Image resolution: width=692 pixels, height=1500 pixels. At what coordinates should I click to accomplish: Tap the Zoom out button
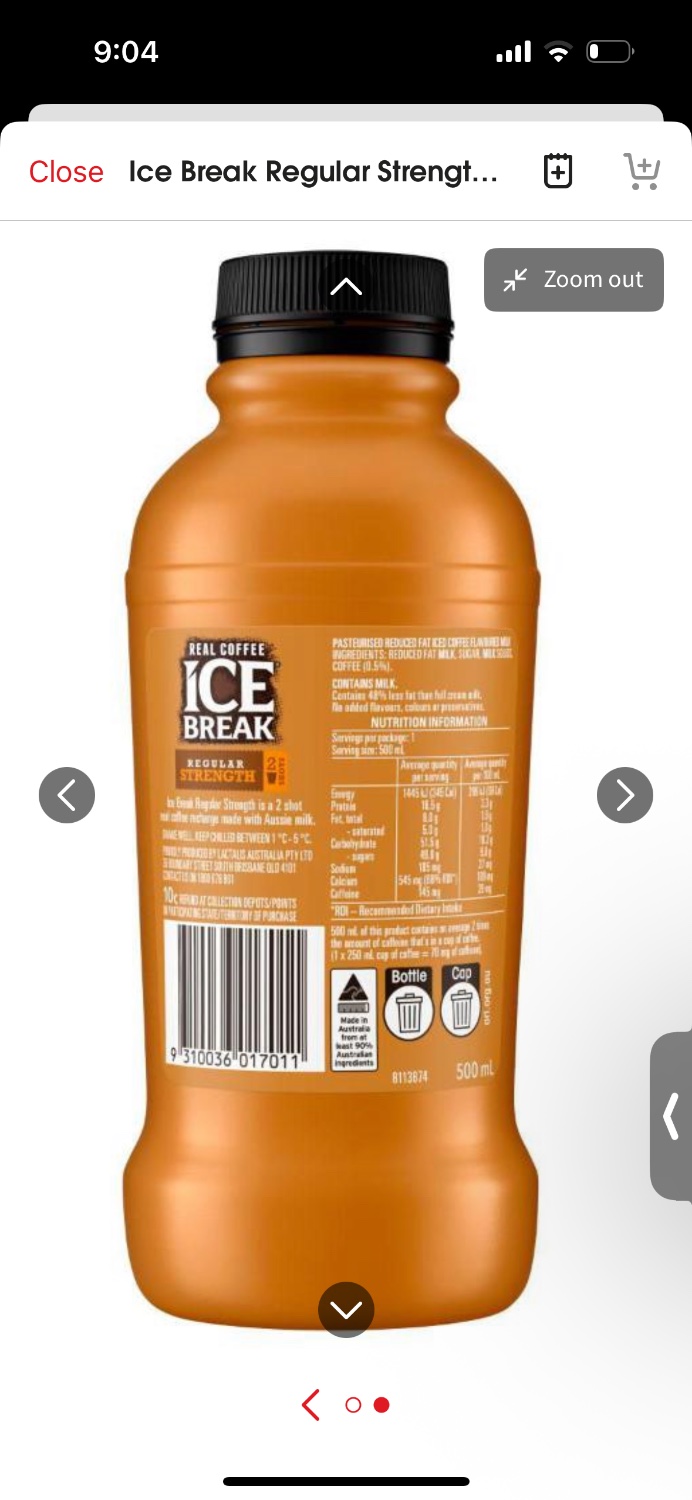574,280
